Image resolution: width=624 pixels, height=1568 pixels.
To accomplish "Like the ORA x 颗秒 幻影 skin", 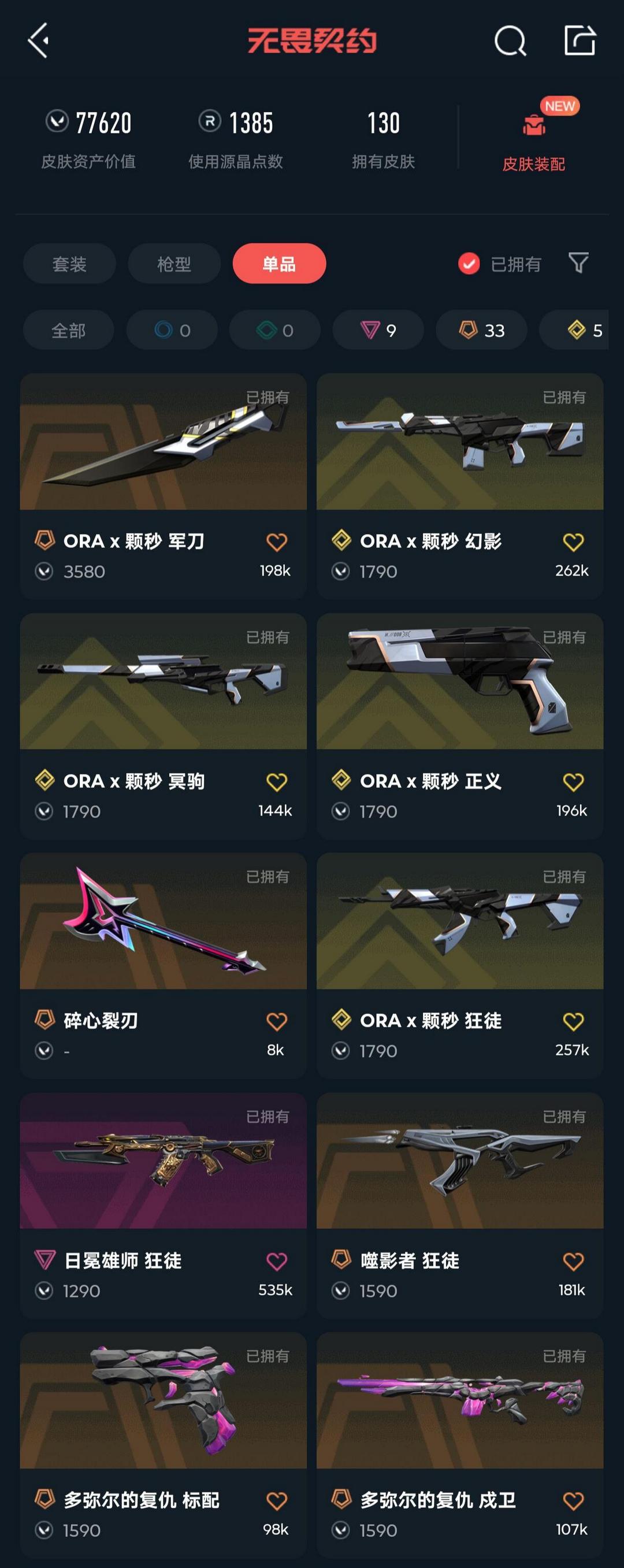I will [x=573, y=542].
